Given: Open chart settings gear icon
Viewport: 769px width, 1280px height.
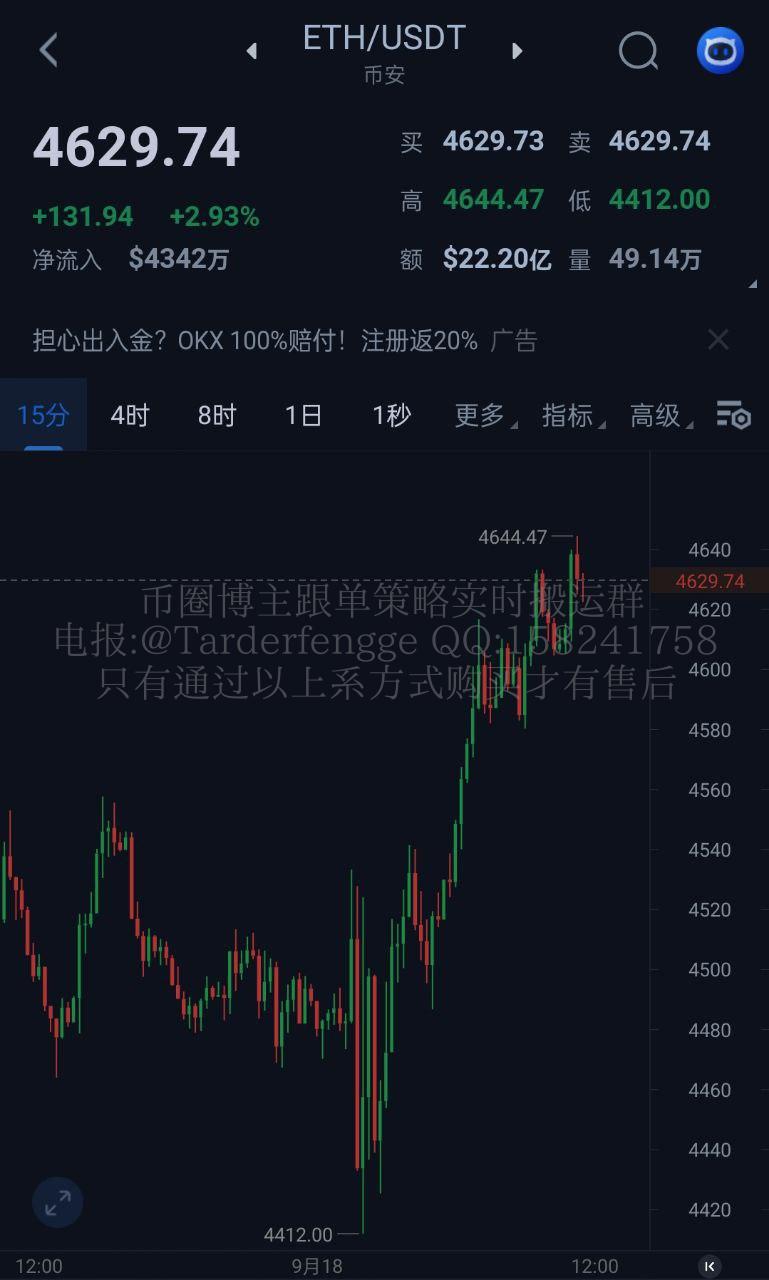Looking at the screenshot, I should coord(733,415).
